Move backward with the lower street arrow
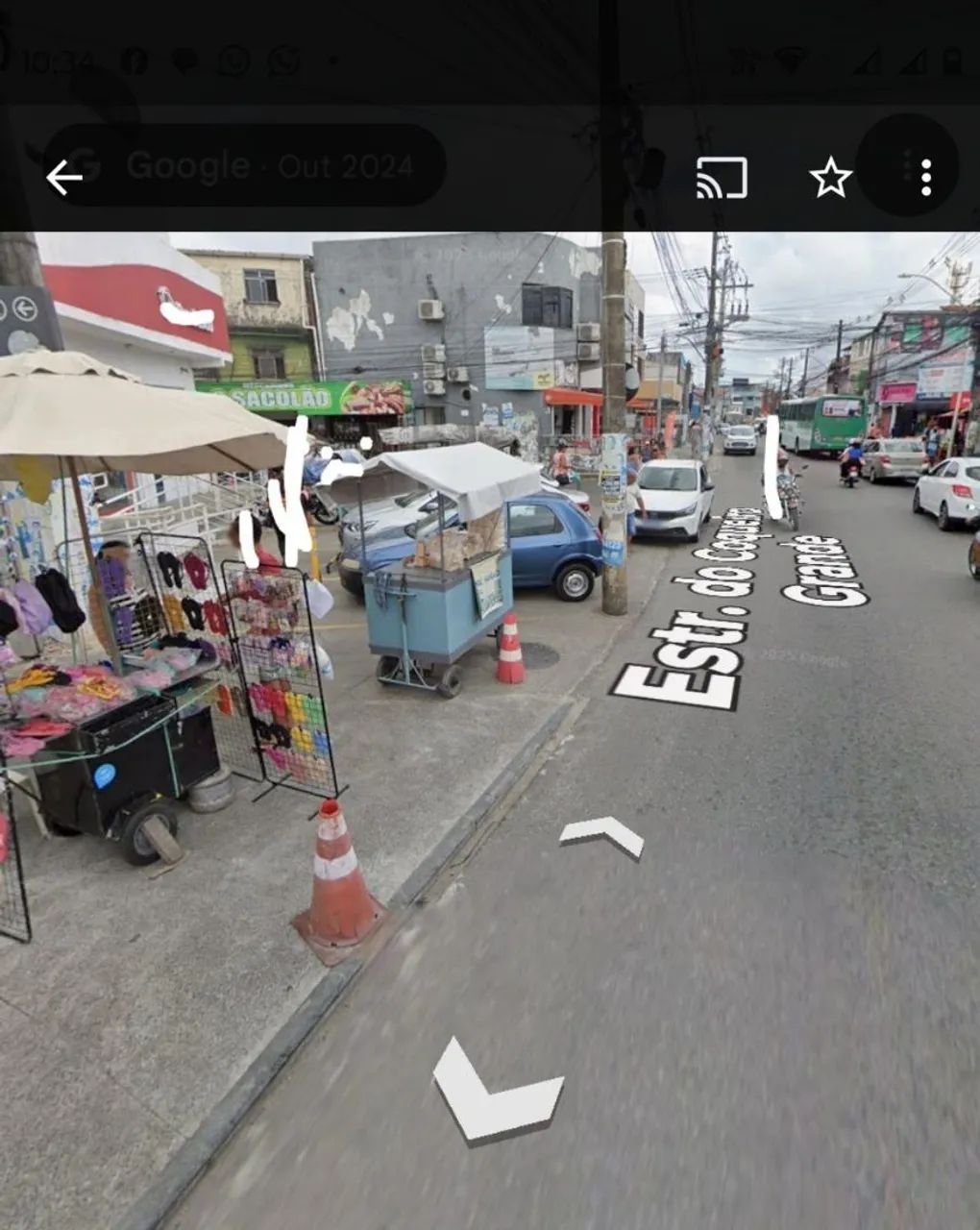The image size is (980, 1230). click(x=495, y=1095)
